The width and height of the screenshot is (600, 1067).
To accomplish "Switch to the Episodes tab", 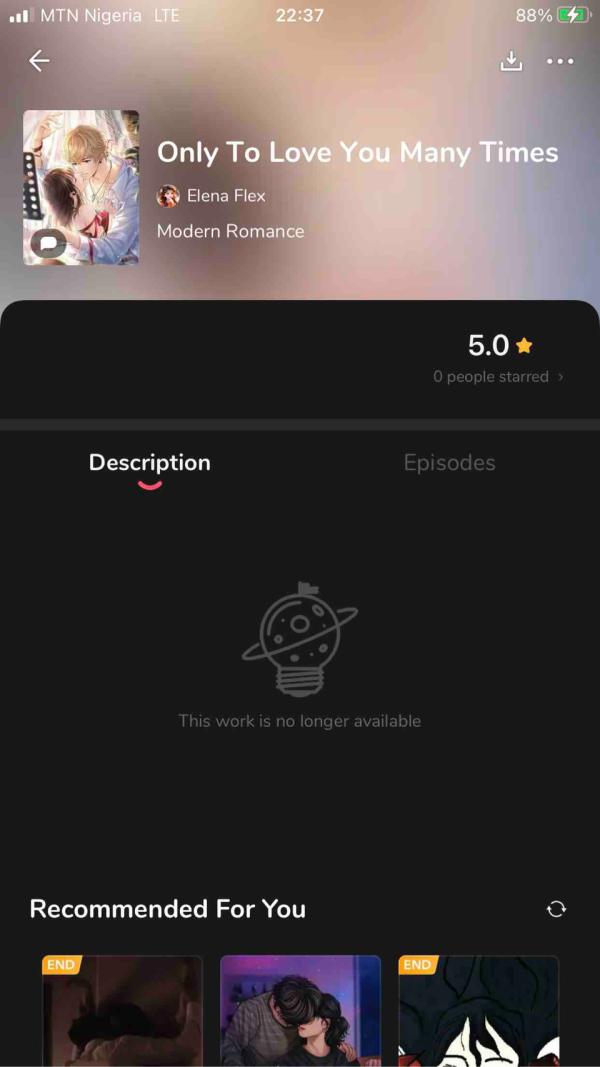I will pyautogui.click(x=449, y=463).
